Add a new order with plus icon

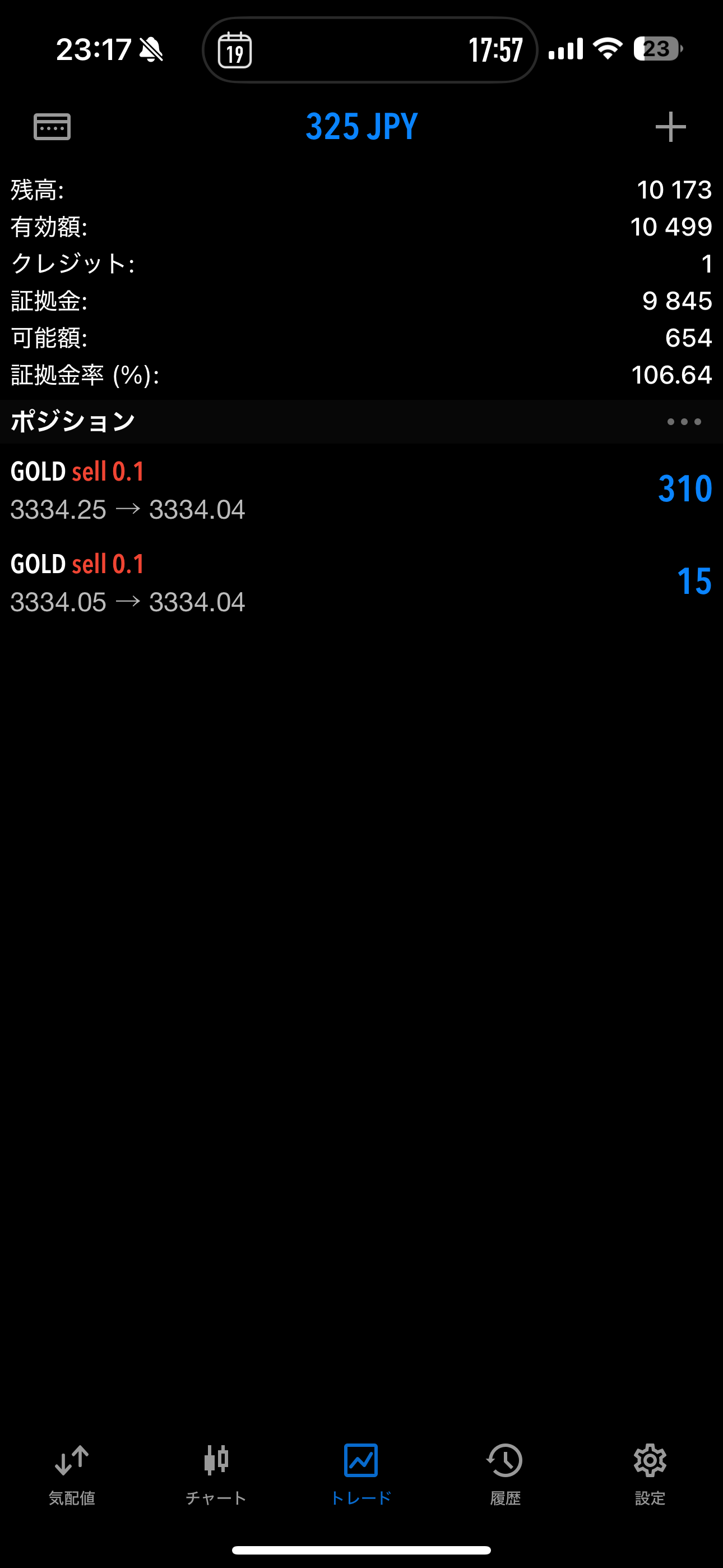pos(671,127)
